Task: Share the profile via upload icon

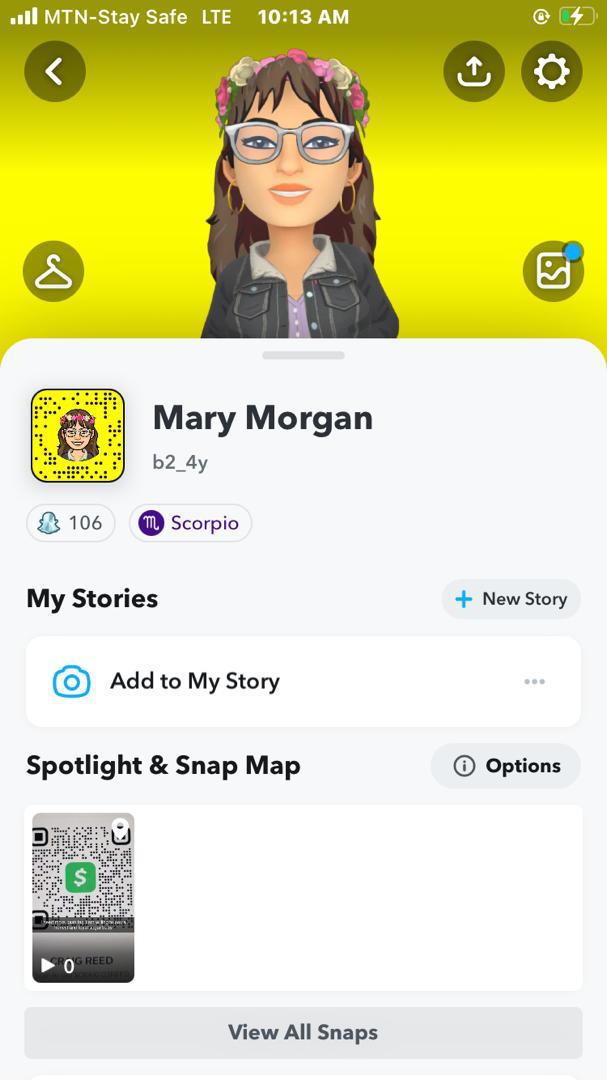Action: click(474, 71)
